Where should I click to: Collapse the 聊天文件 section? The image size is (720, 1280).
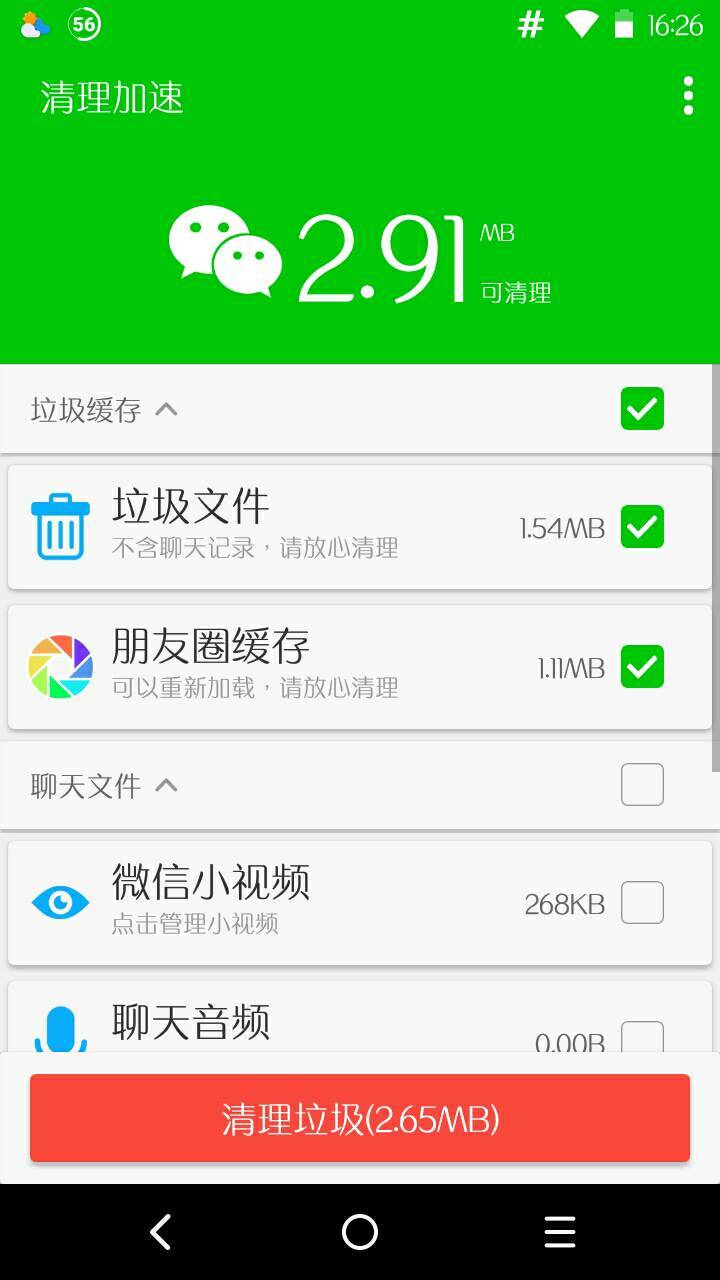(x=166, y=786)
